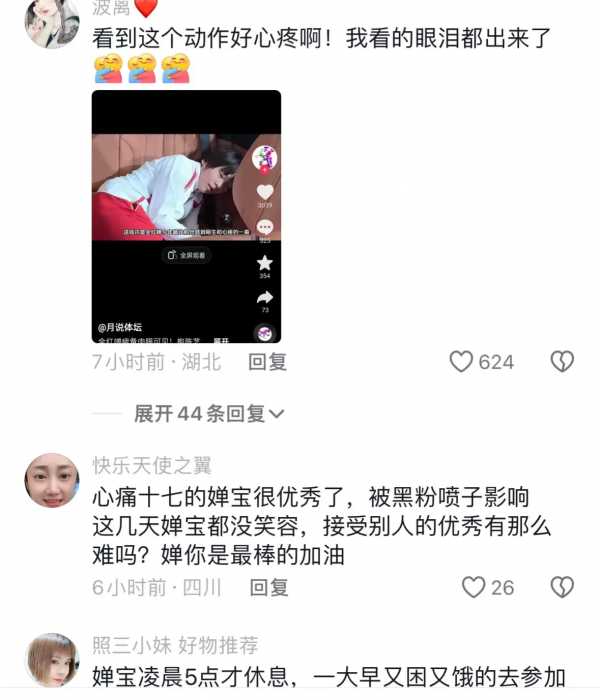Like 快乐天使之翼's comment with 26 likes
This screenshot has width=600, height=699.
pos(473,587)
